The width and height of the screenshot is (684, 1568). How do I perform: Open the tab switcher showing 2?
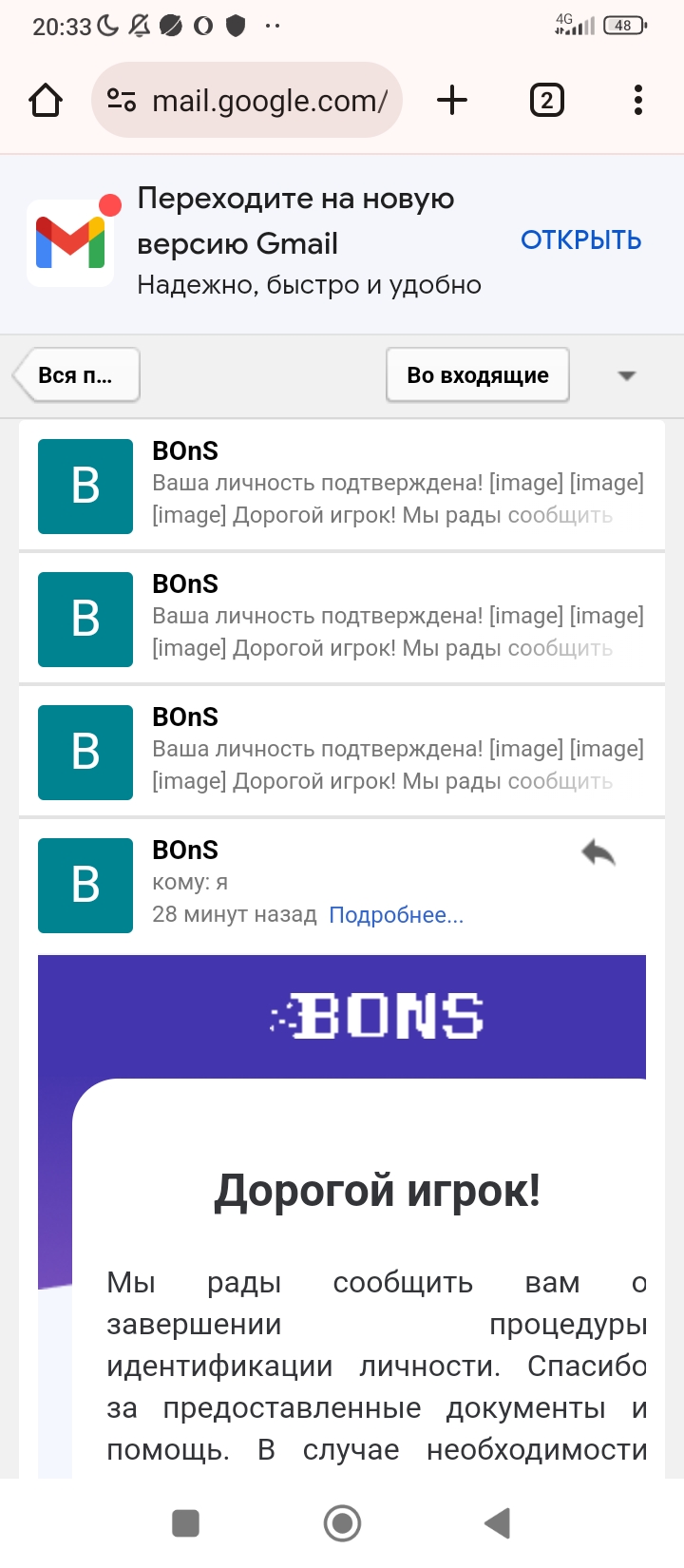[x=546, y=100]
